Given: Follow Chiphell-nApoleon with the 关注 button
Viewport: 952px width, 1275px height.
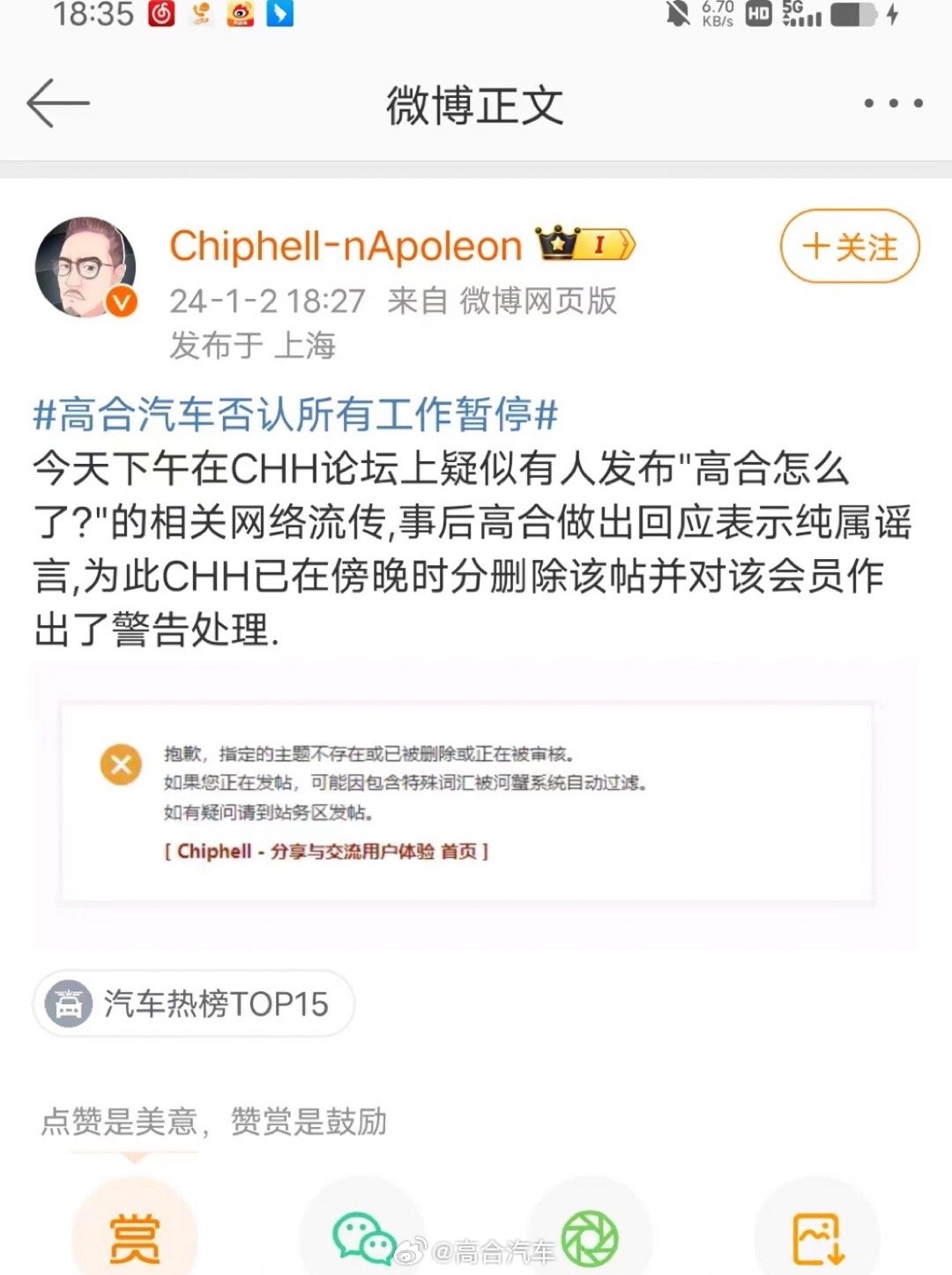Looking at the screenshot, I should click(x=850, y=247).
